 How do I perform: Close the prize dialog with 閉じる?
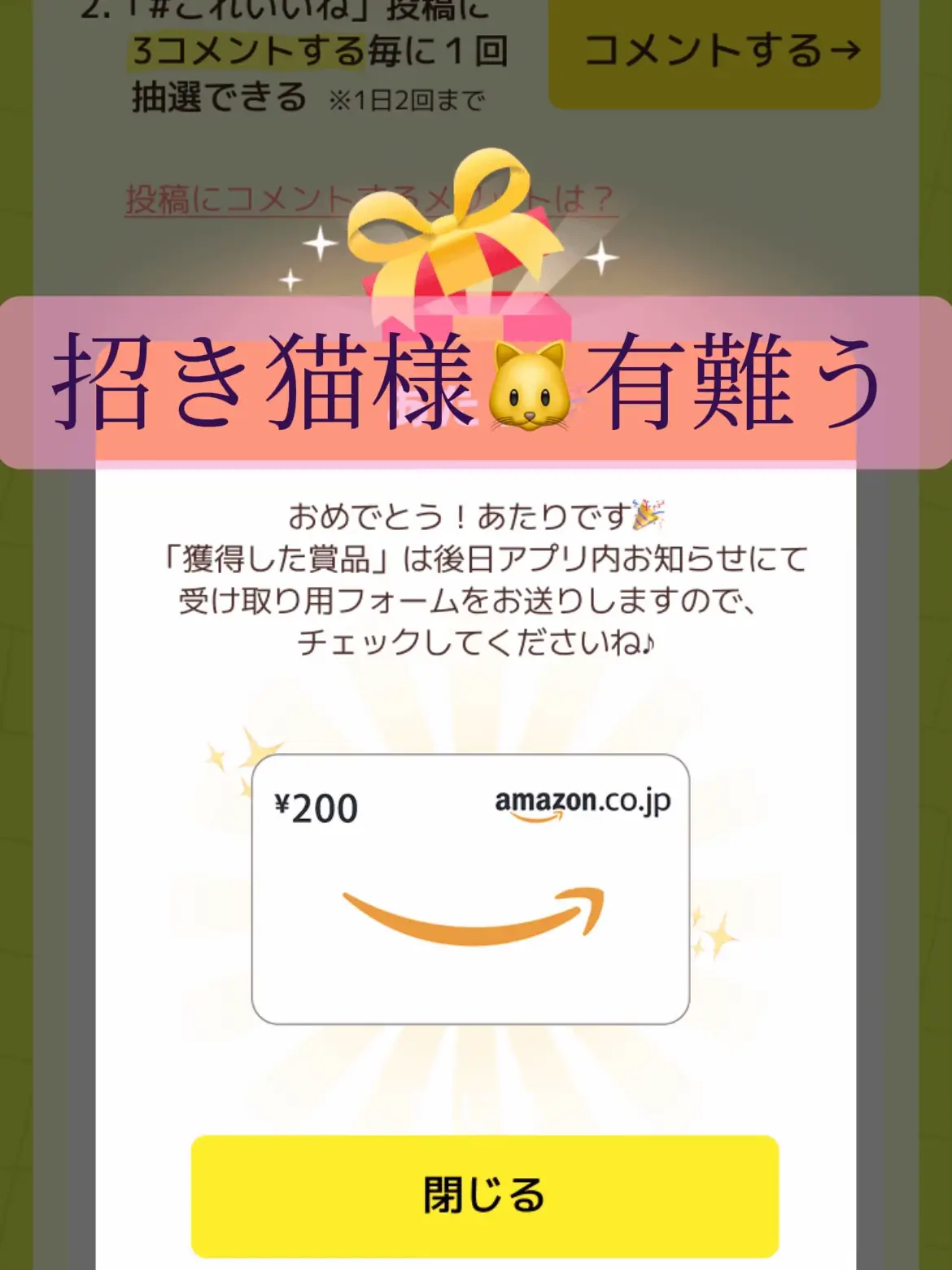click(484, 1195)
